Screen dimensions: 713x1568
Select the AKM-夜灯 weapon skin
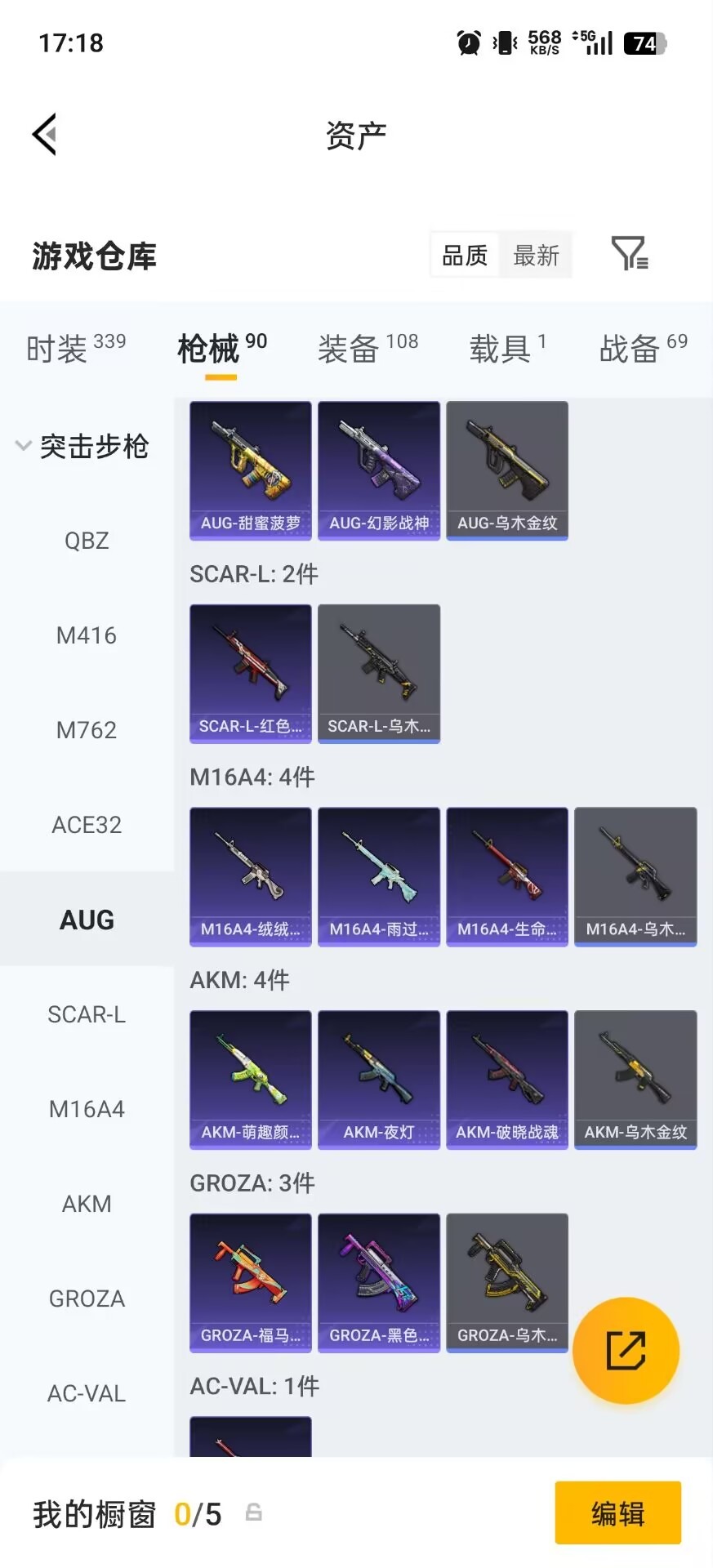pyautogui.click(x=378, y=1080)
